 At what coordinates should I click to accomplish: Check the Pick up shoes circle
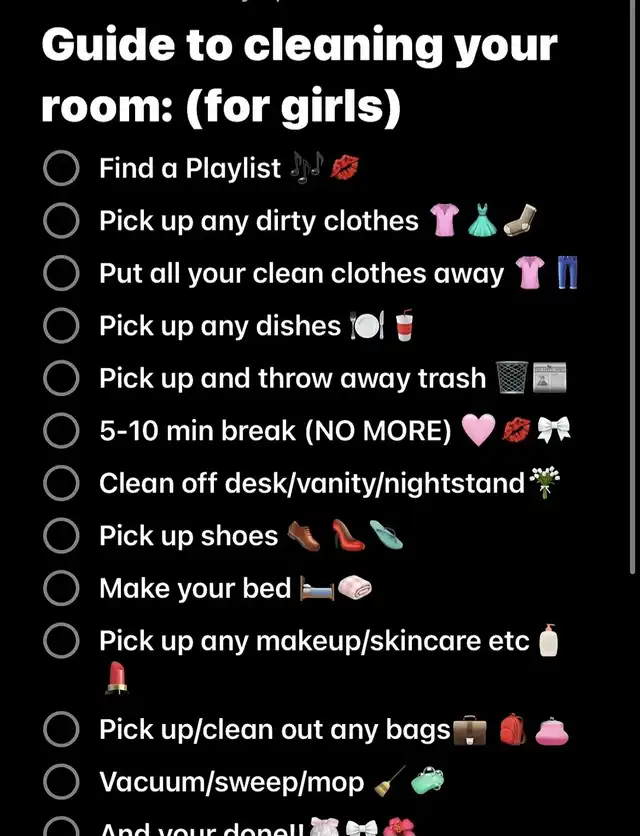61,537
